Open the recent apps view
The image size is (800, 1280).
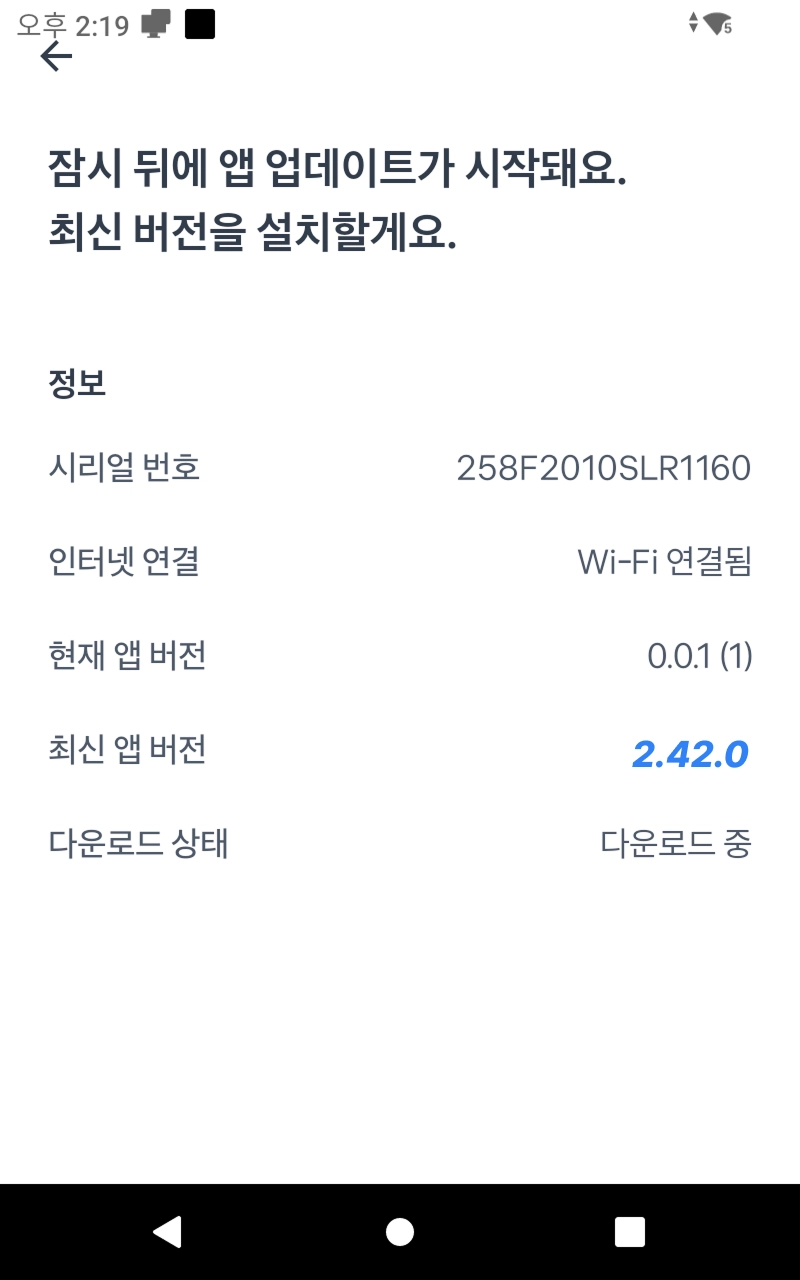pyautogui.click(x=630, y=1232)
